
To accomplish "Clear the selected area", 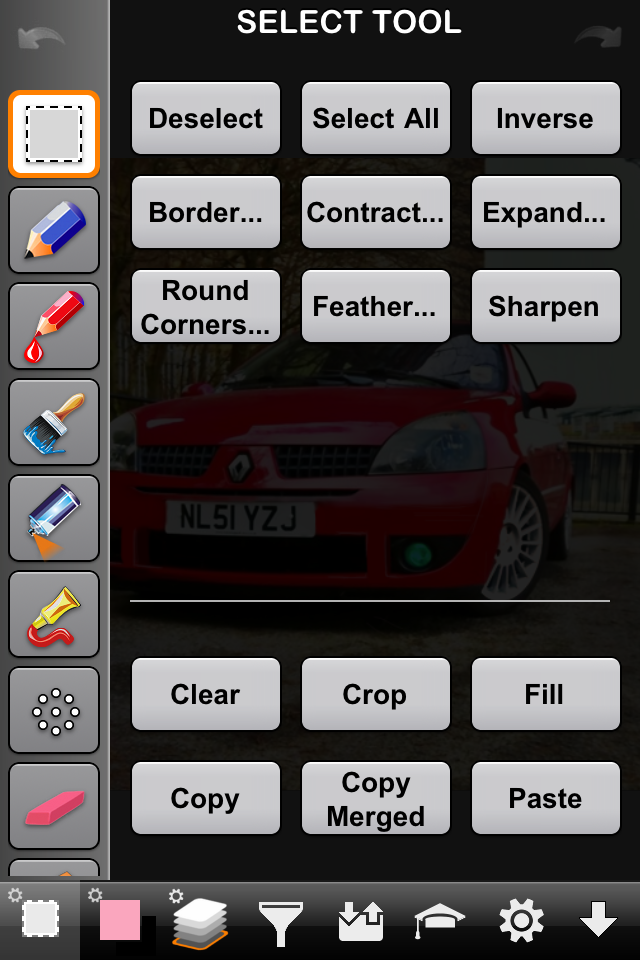I will click(x=206, y=695).
